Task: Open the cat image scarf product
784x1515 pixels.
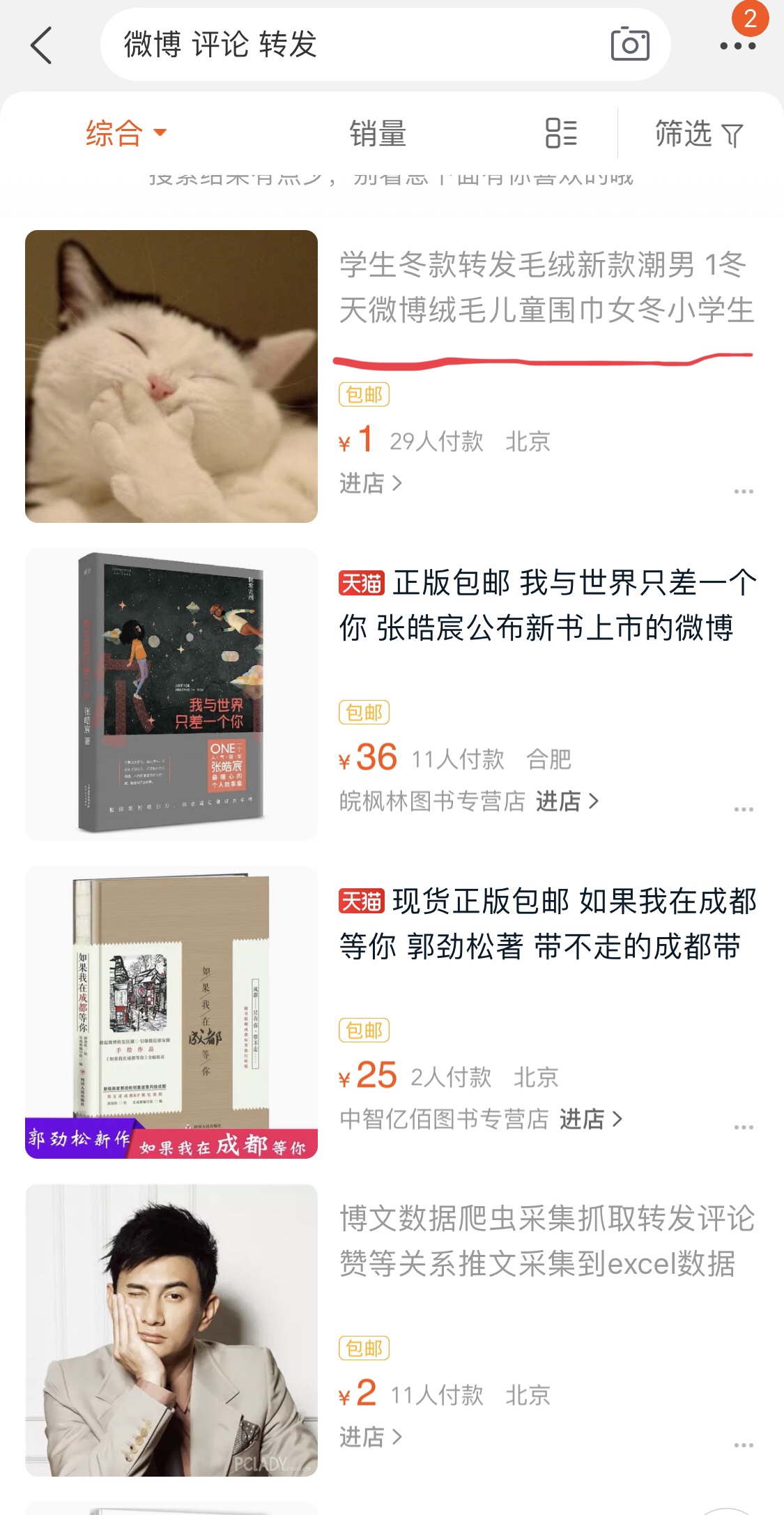Action: pyautogui.click(x=171, y=376)
